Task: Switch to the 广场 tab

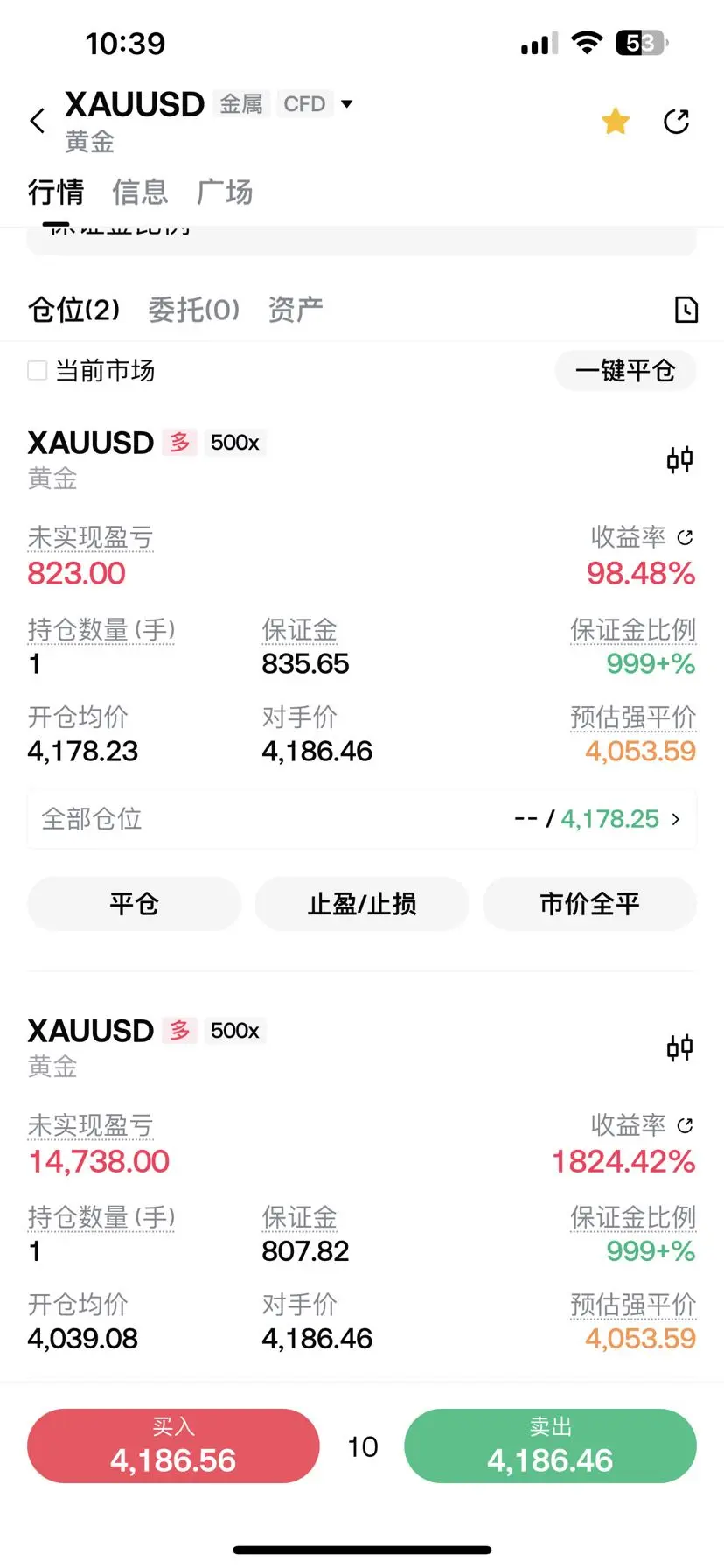Action: [225, 192]
